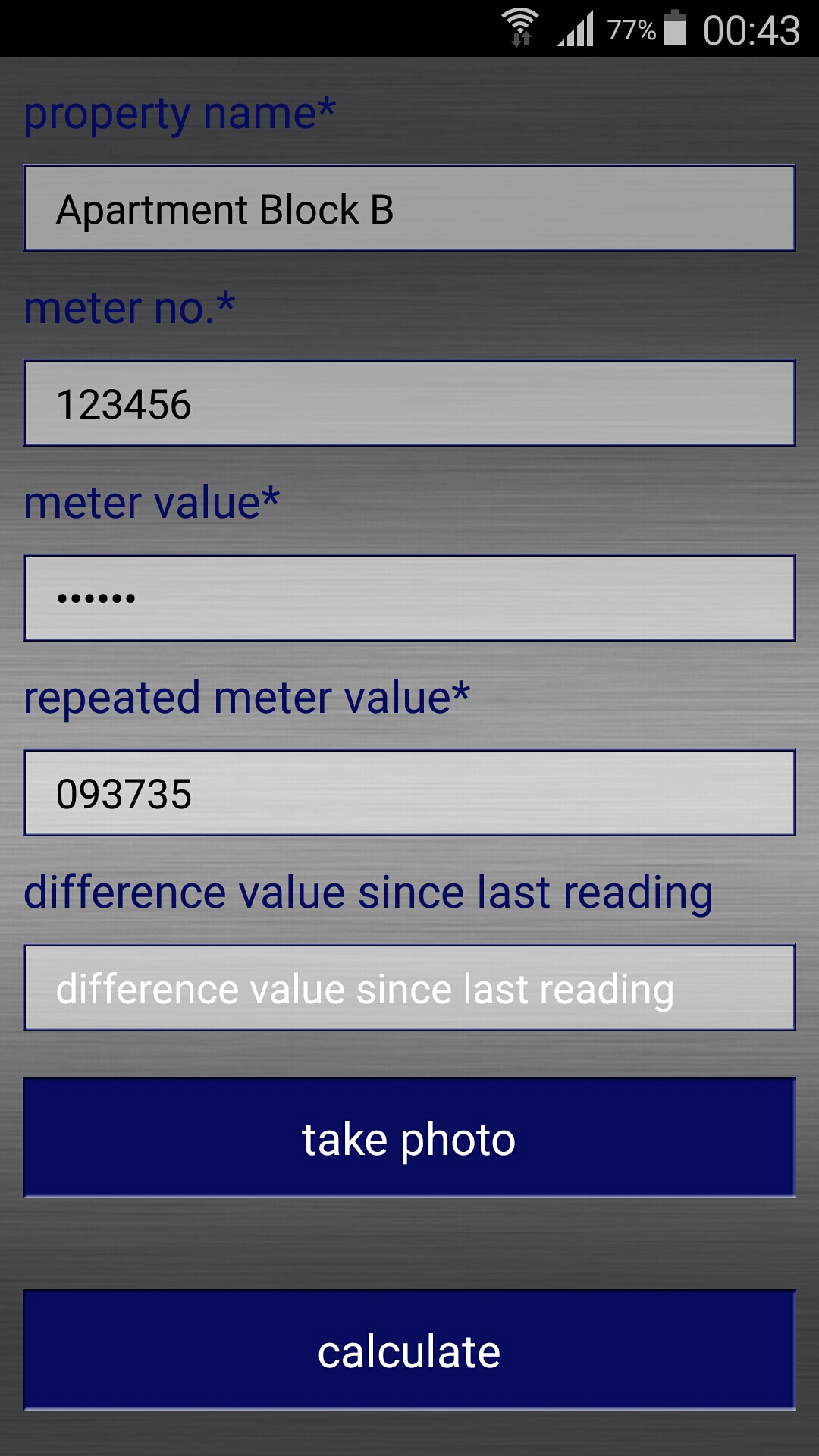This screenshot has height=1456, width=819.
Task: Tap the meter no.* label
Action: (x=129, y=307)
